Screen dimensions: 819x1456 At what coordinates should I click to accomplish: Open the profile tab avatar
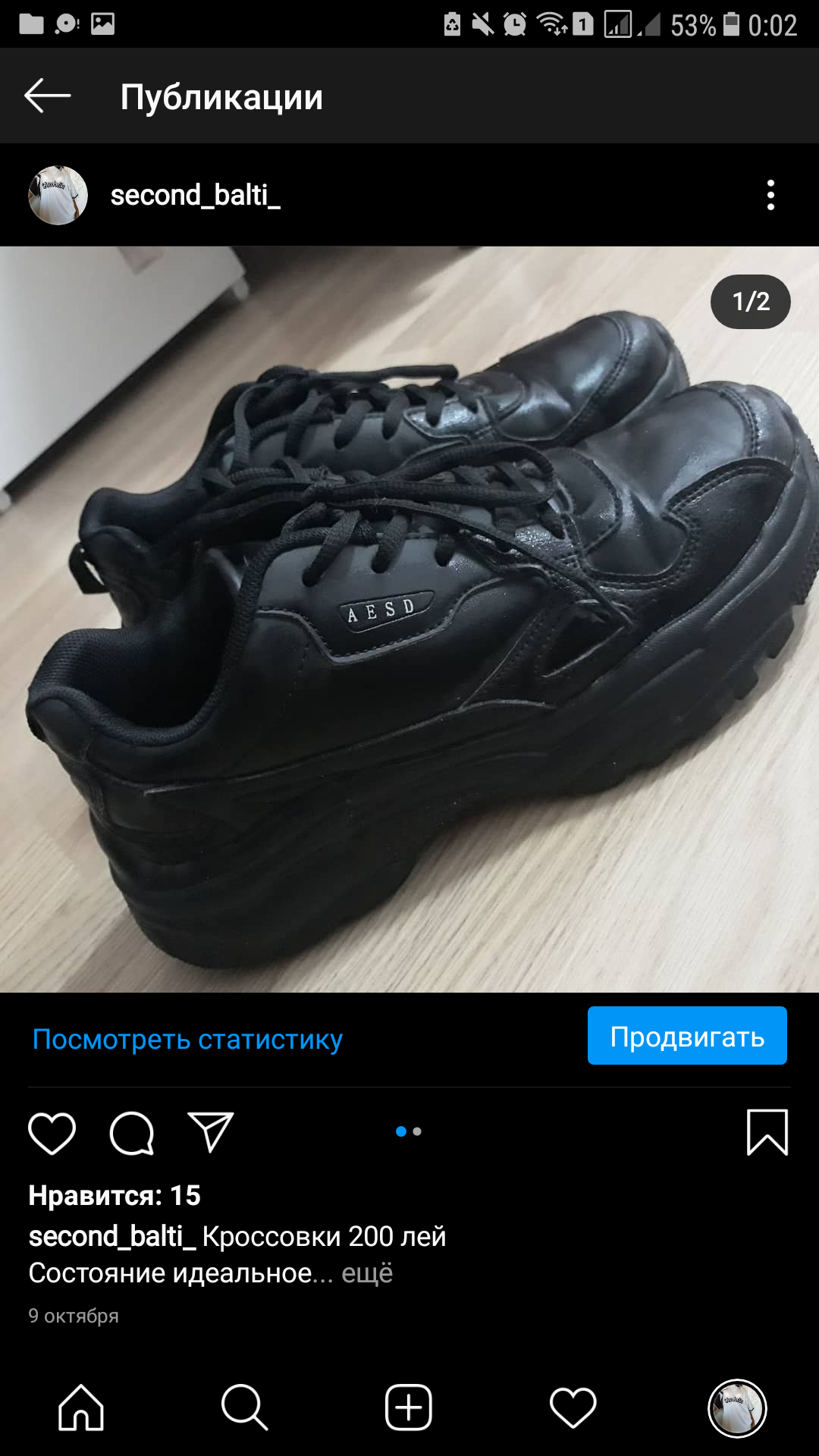tap(736, 1407)
